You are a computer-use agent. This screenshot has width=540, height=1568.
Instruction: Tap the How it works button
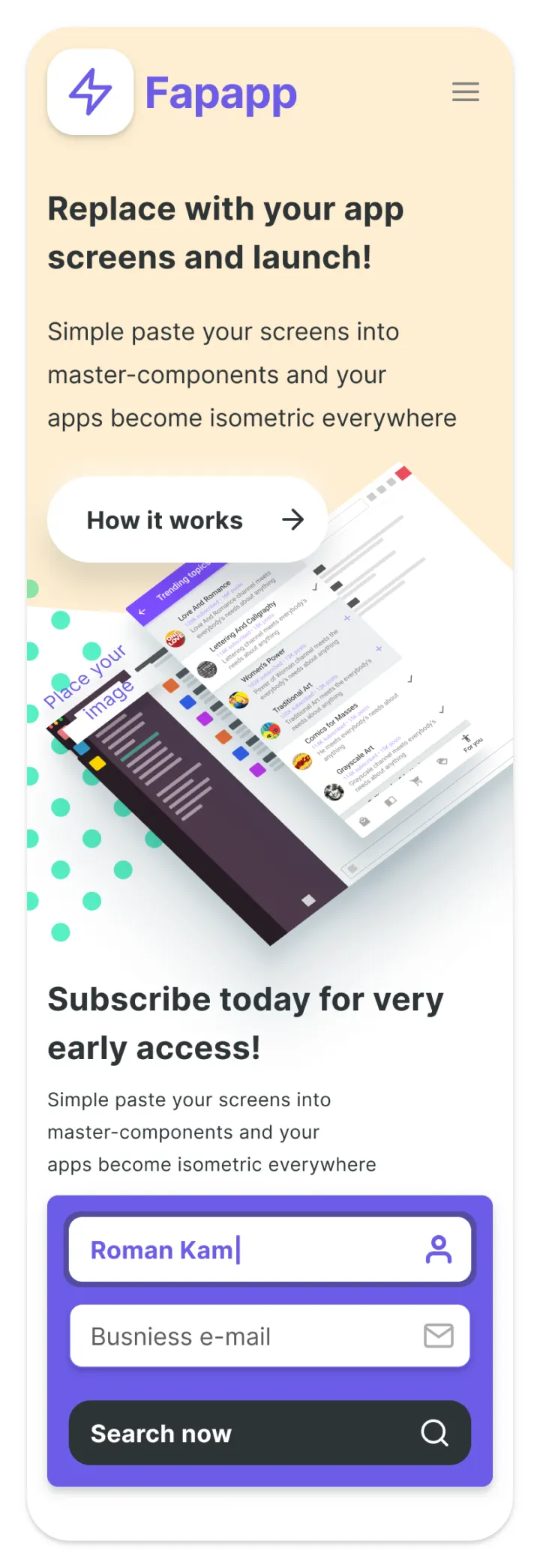click(x=187, y=519)
